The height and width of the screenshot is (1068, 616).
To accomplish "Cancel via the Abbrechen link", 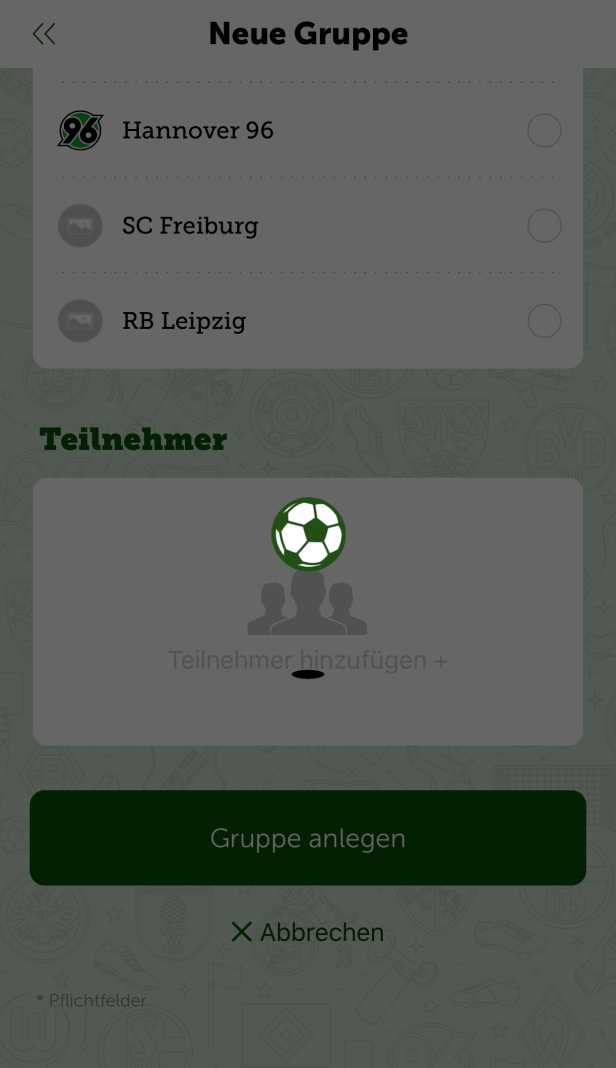I will click(x=308, y=932).
